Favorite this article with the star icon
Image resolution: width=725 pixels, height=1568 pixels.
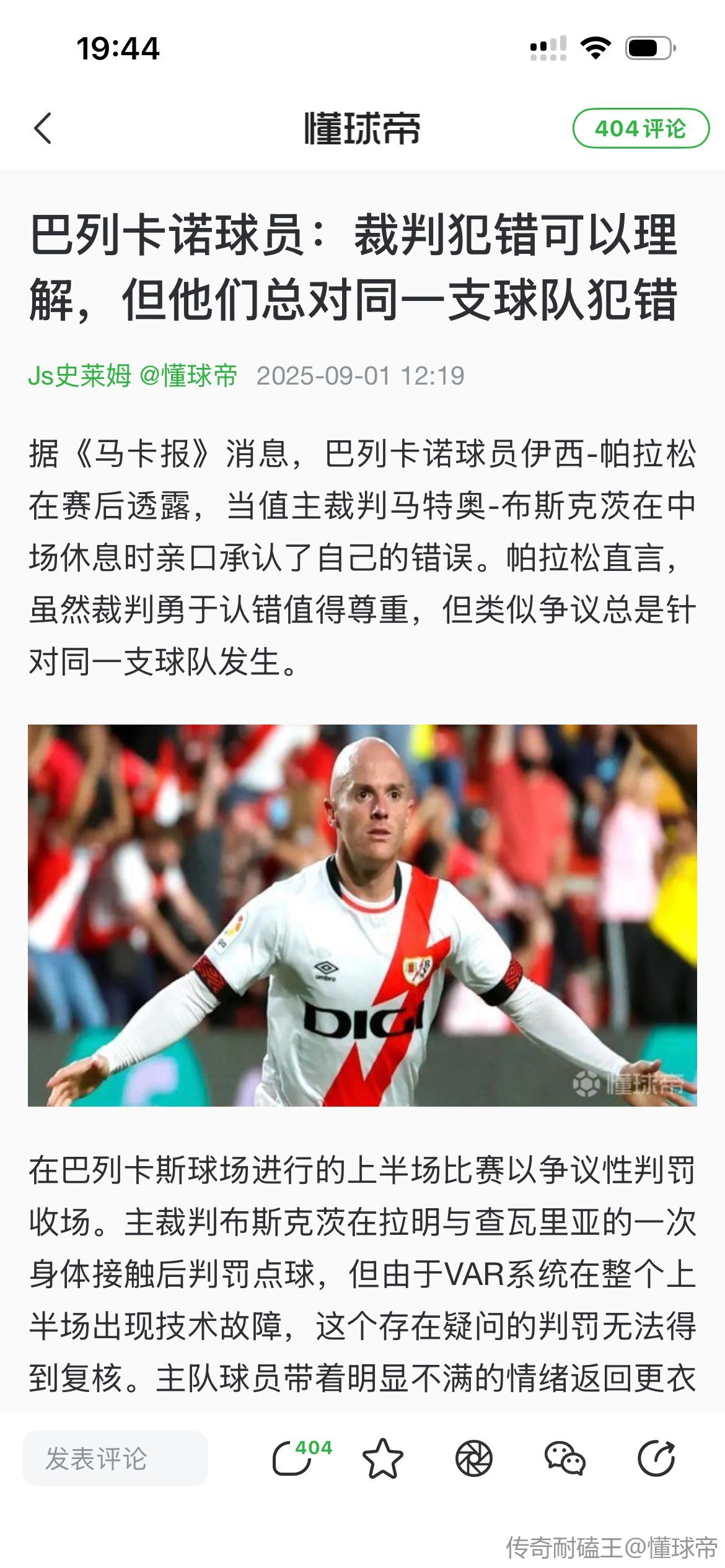pos(382,1458)
